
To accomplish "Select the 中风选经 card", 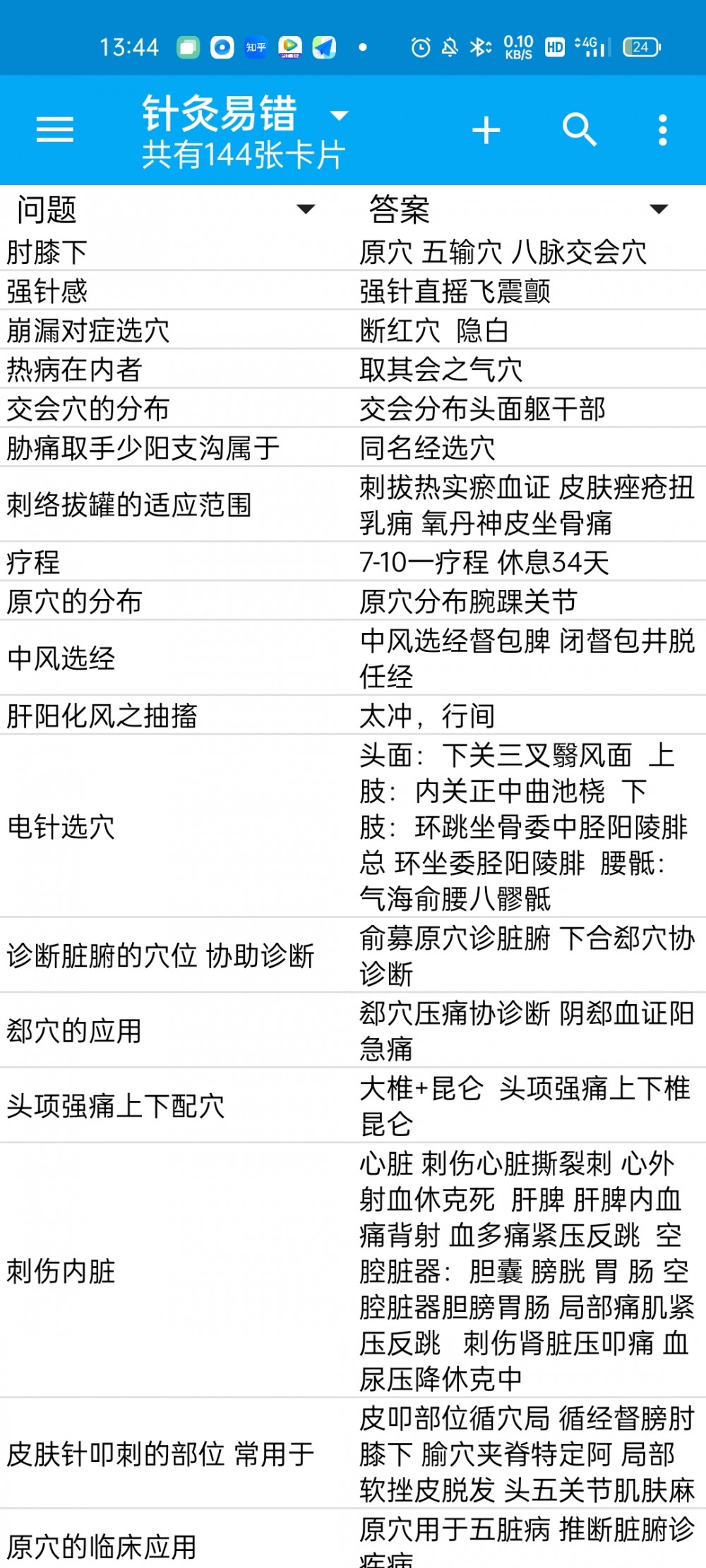I will coord(353,658).
